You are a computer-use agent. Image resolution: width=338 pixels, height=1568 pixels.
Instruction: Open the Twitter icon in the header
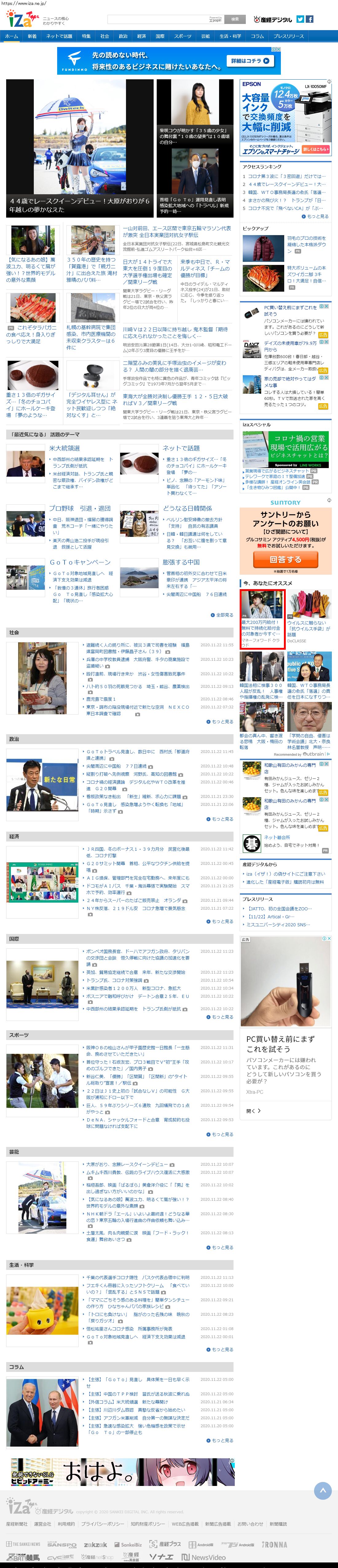[x=300, y=19]
